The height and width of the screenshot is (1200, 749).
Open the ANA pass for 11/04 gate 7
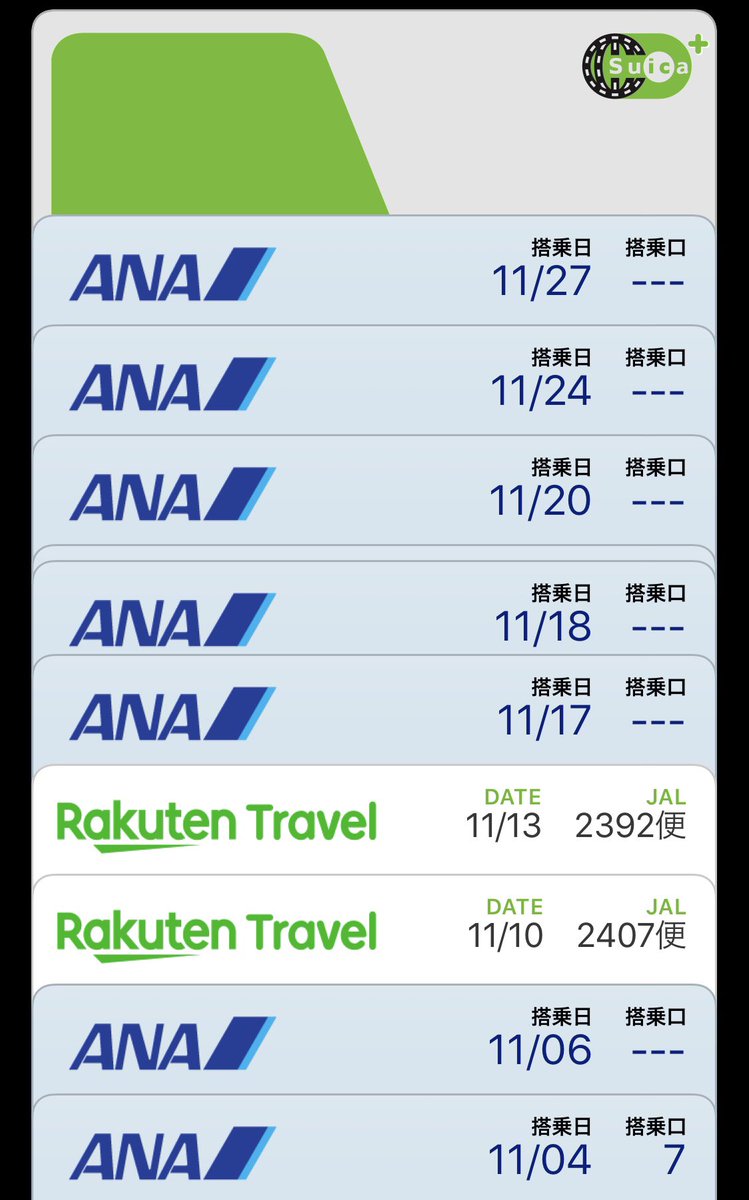click(x=374, y=1148)
